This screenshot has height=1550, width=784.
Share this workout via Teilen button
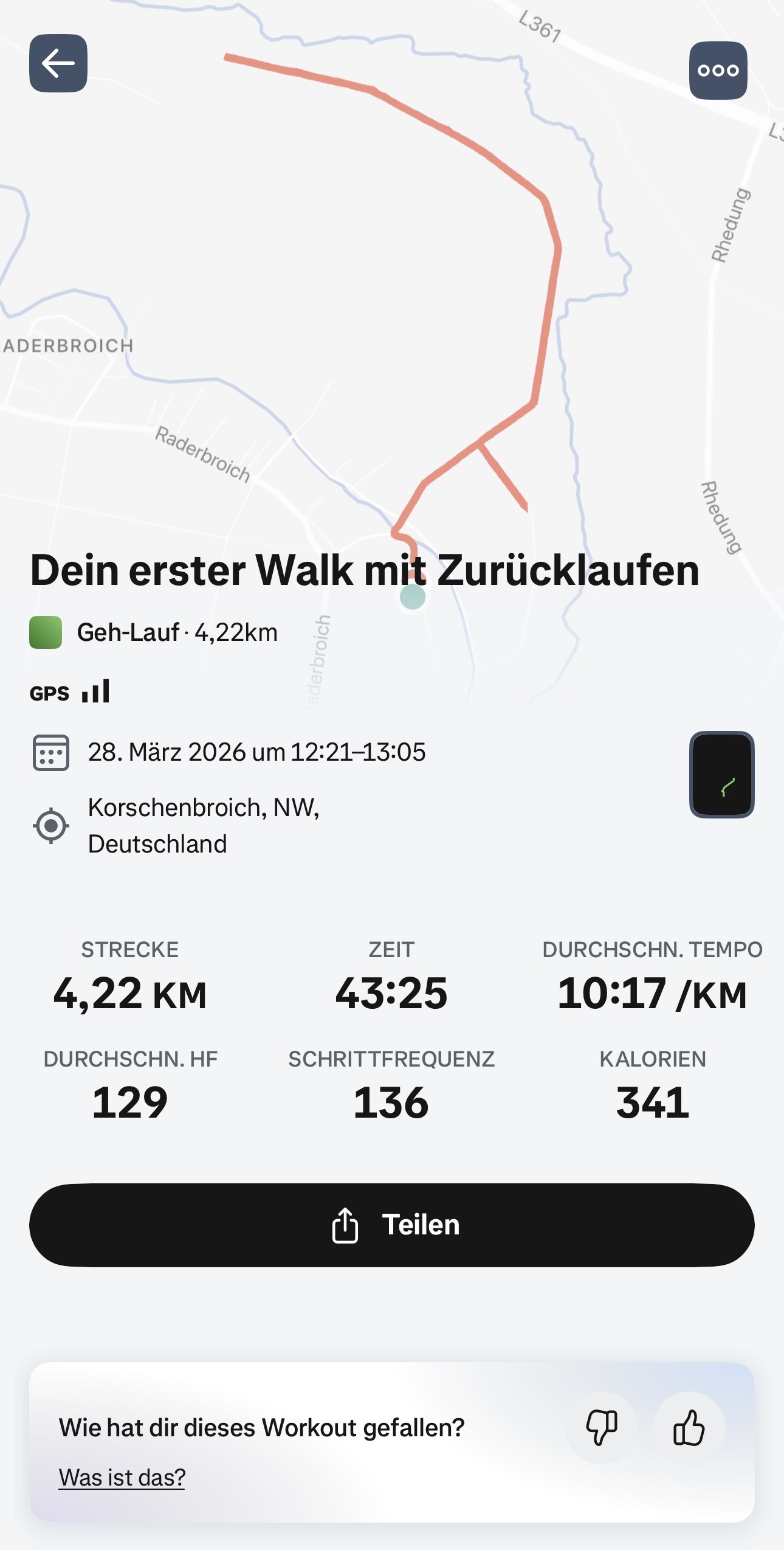[392, 1225]
